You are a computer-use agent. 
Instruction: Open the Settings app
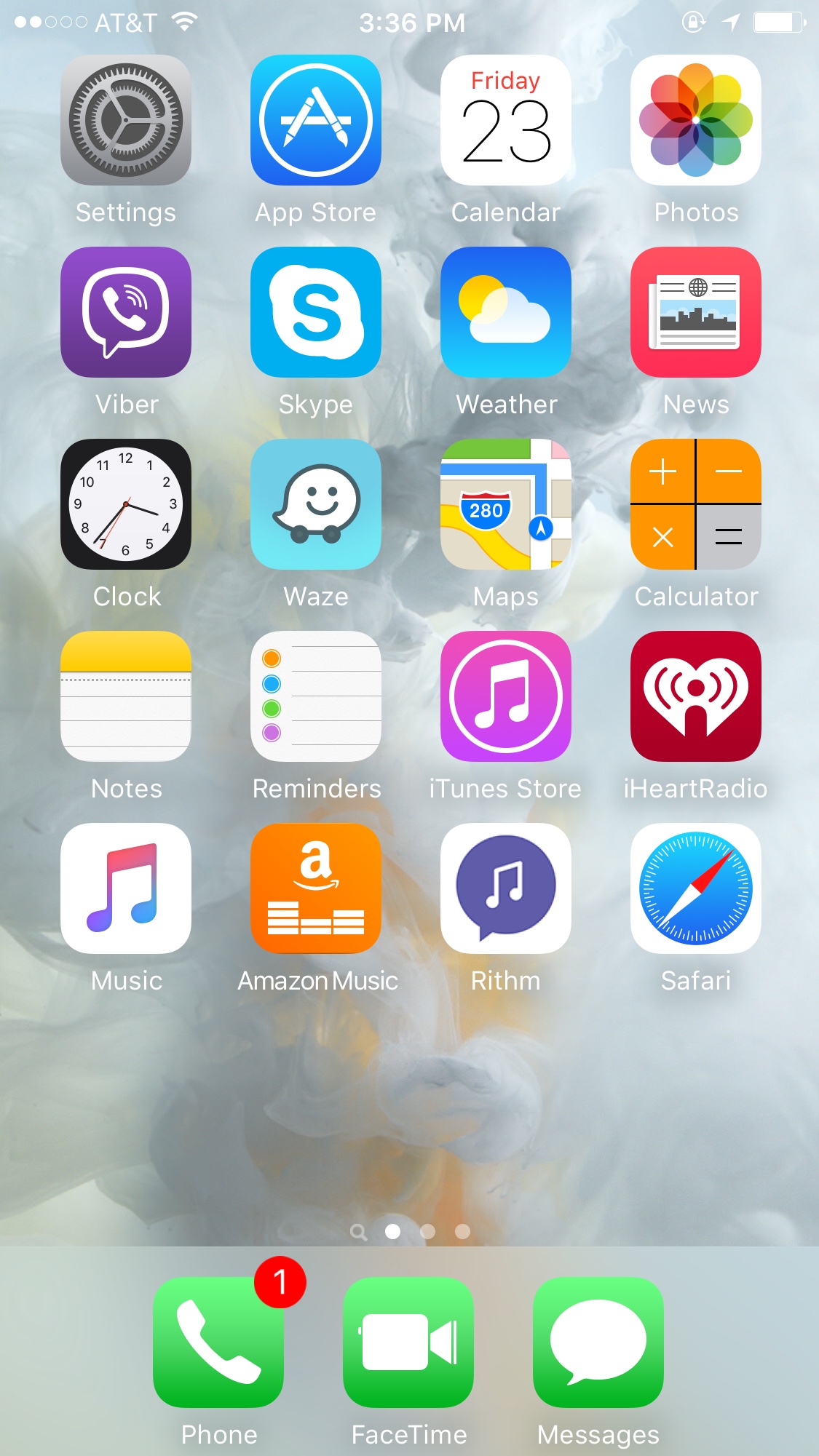pyautogui.click(x=126, y=120)
